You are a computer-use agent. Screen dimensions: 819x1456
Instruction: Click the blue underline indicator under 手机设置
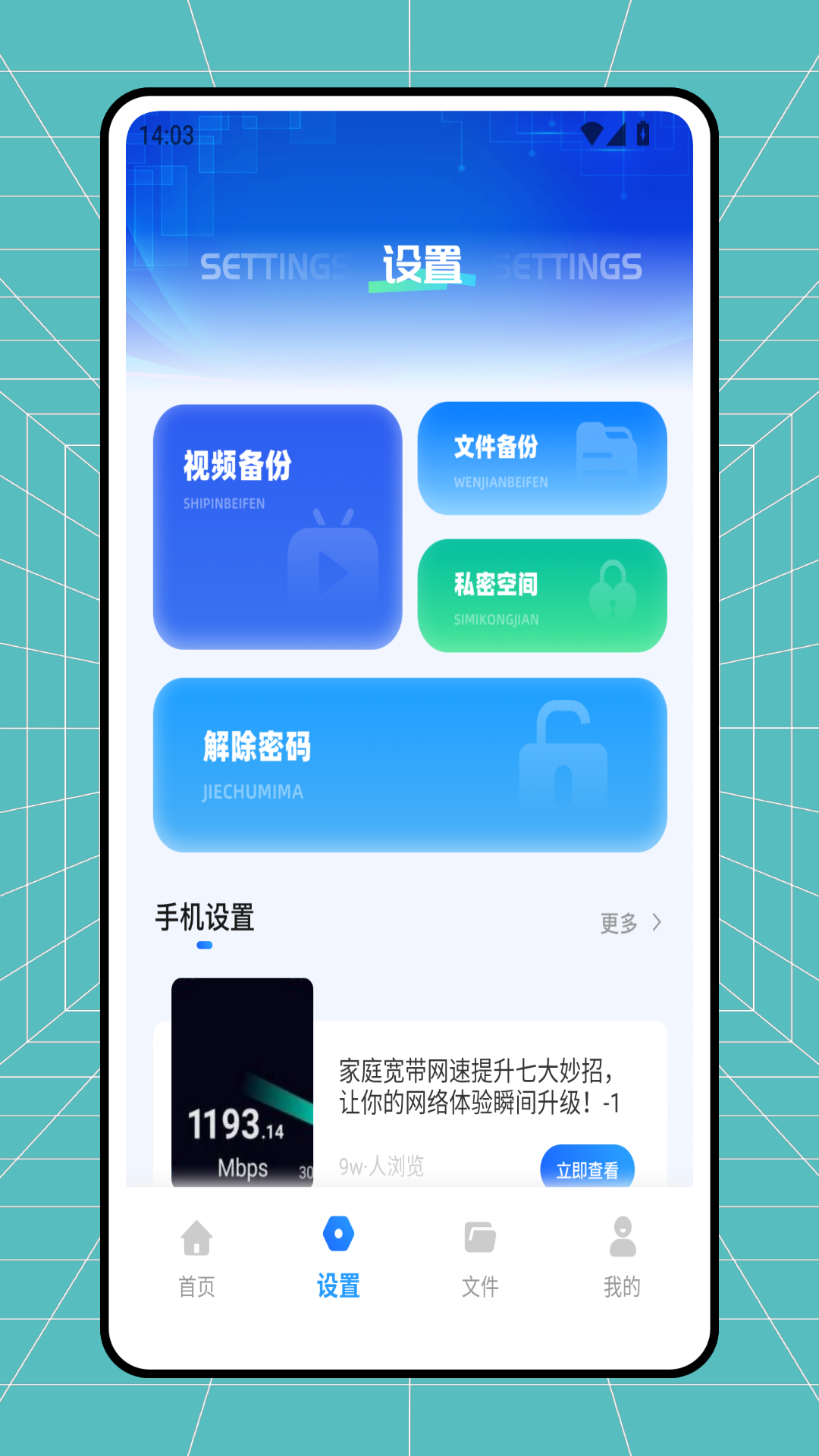click(203, 944)
